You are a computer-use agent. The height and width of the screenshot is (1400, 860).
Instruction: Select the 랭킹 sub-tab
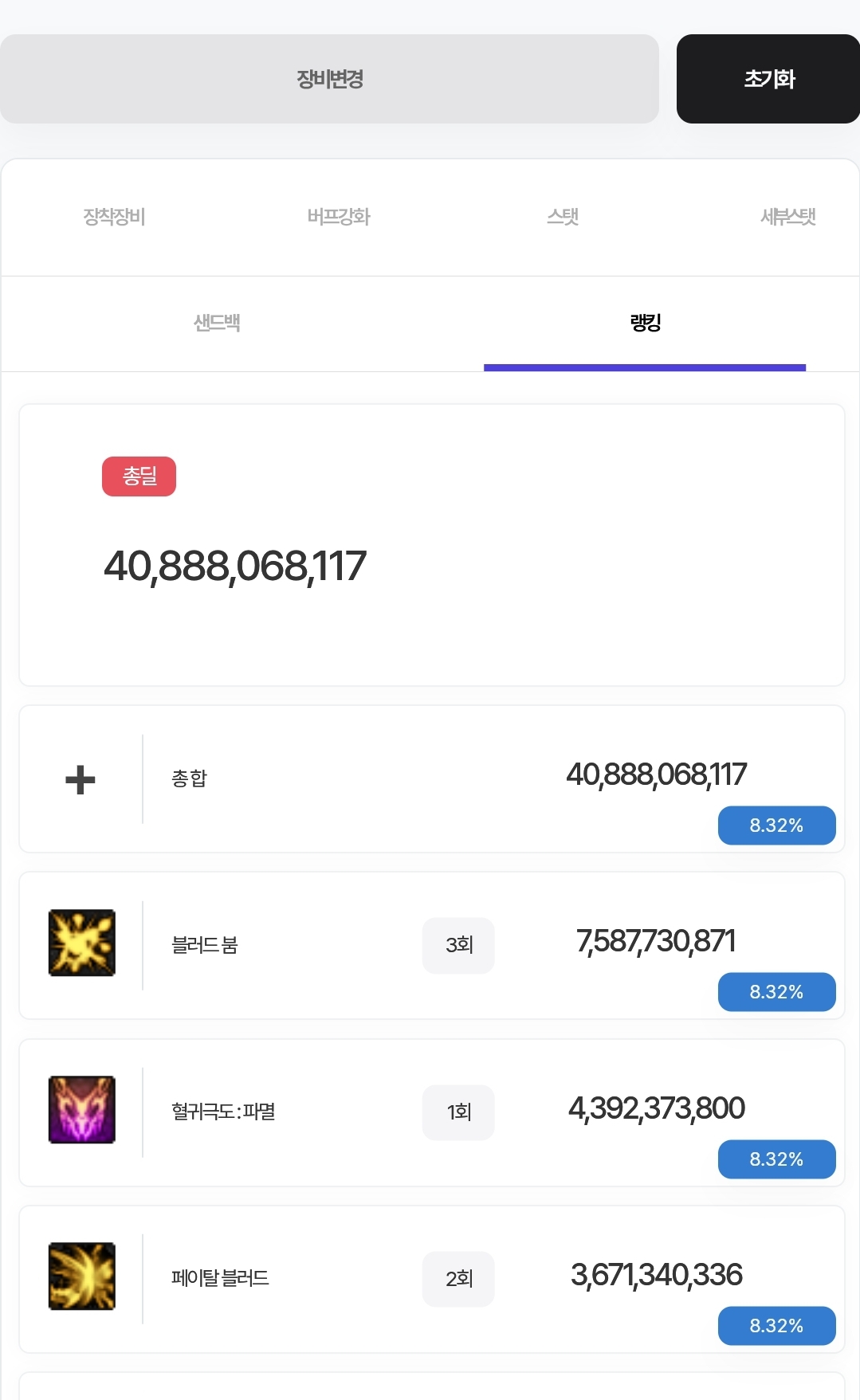pos(645,323)
